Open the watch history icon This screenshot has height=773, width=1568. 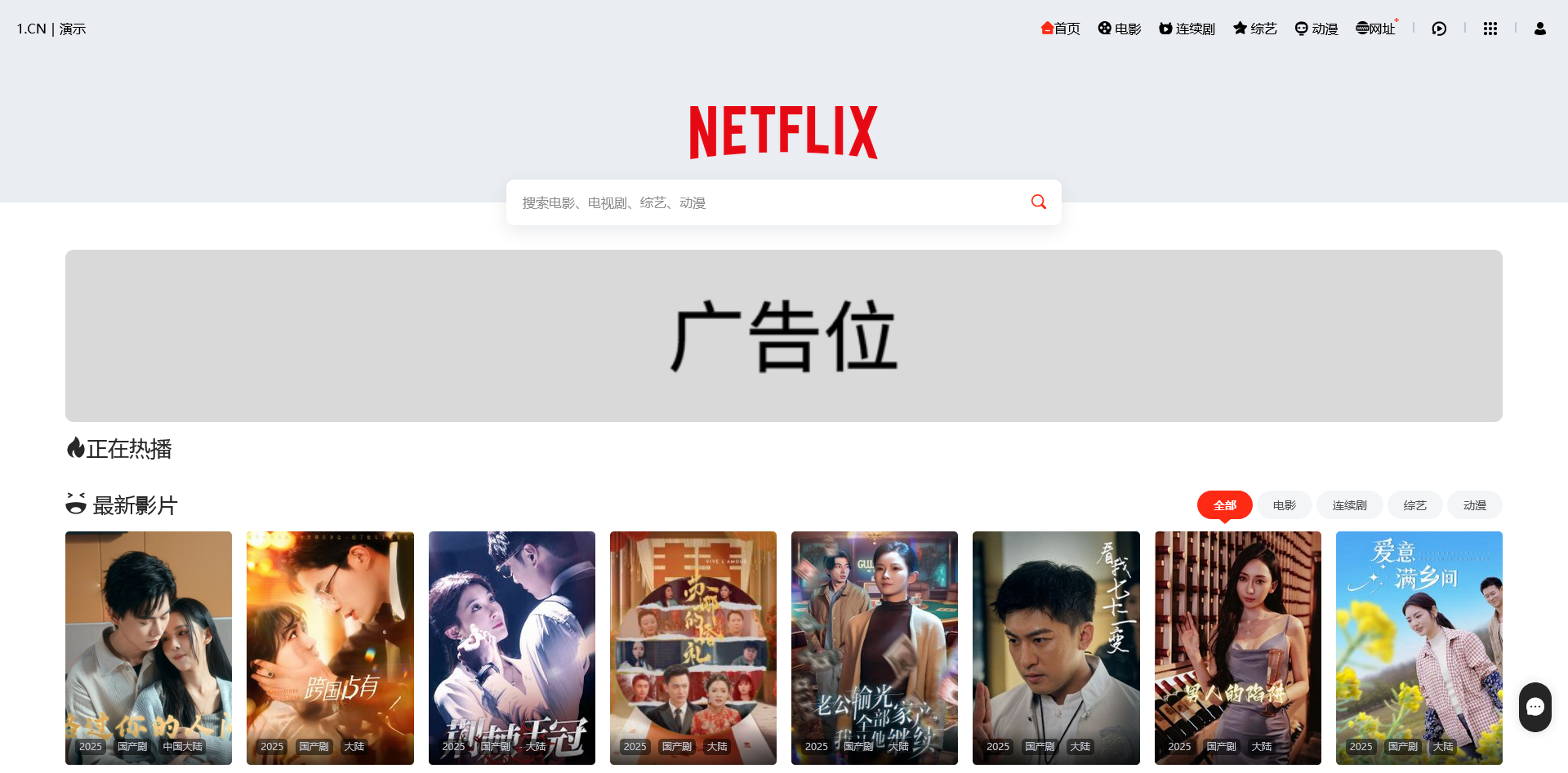(x=1439, y=29)
